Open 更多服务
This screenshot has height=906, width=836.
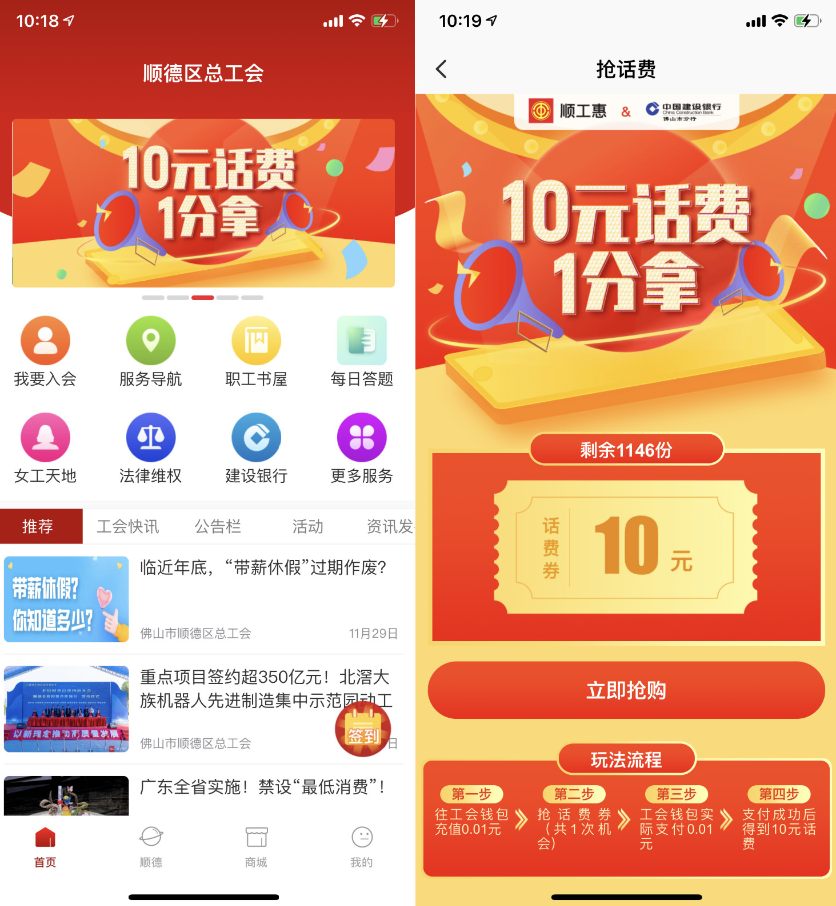coord(361,448)
